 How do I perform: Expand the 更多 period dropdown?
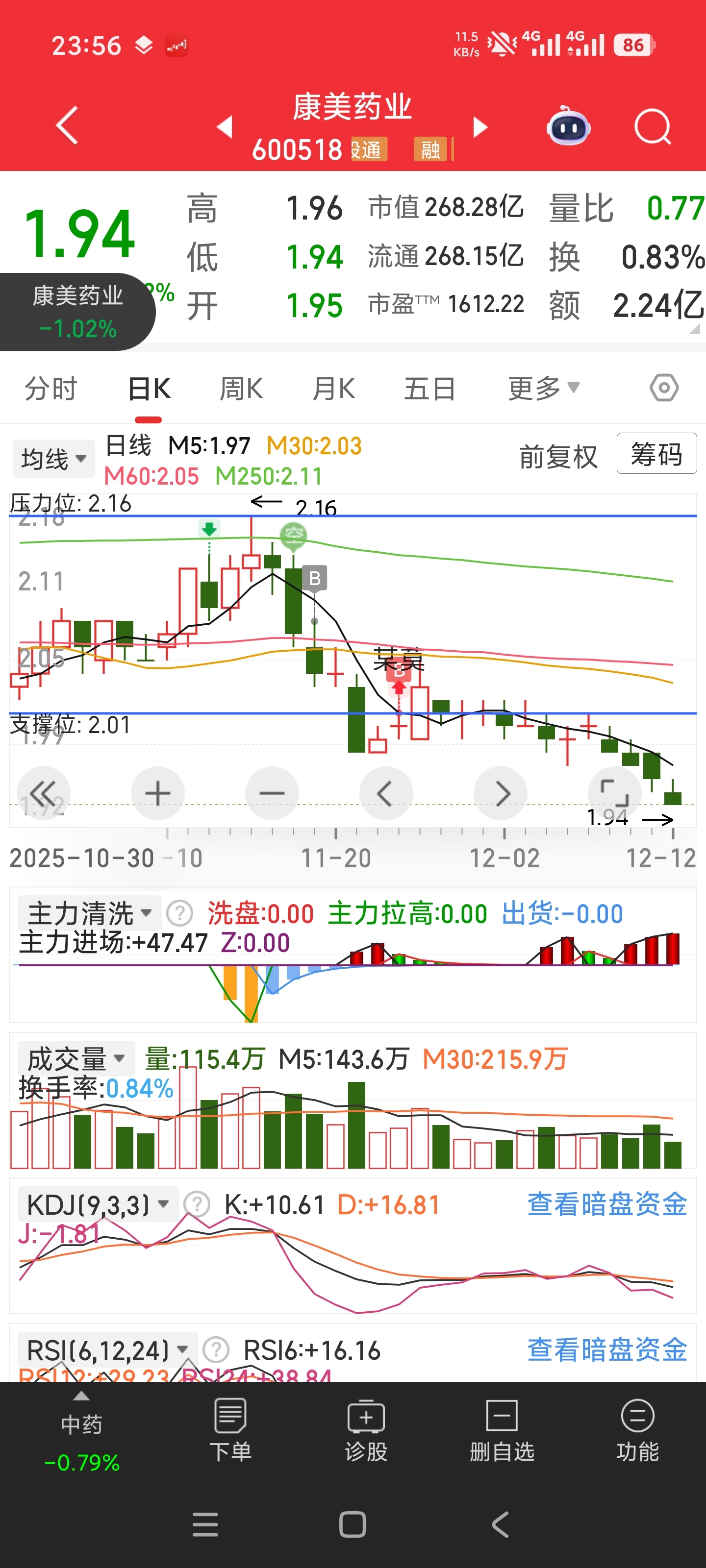tap(543, 389)
